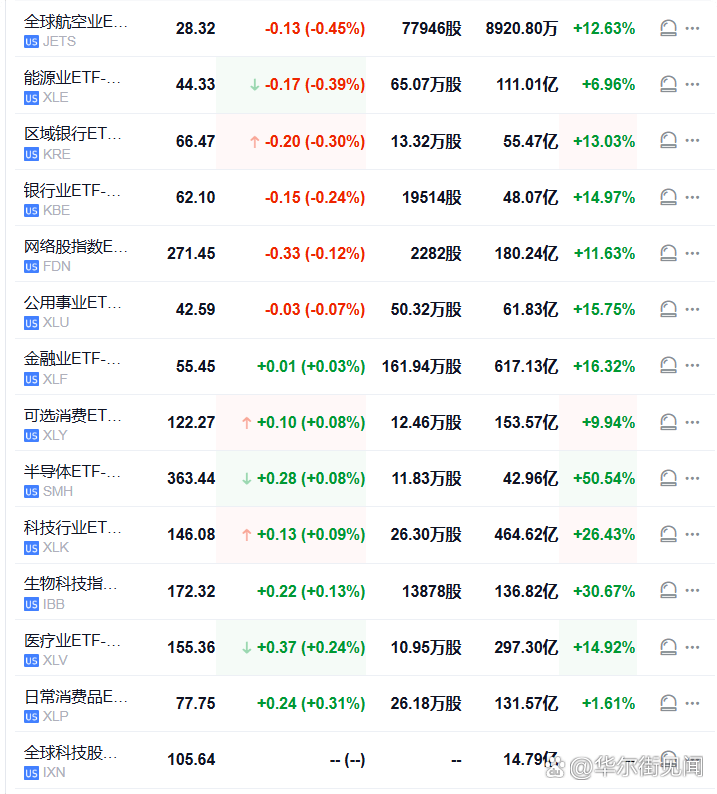Set a price alert for XLF
This screenshot has width=717, height=794.
point(668,366)
